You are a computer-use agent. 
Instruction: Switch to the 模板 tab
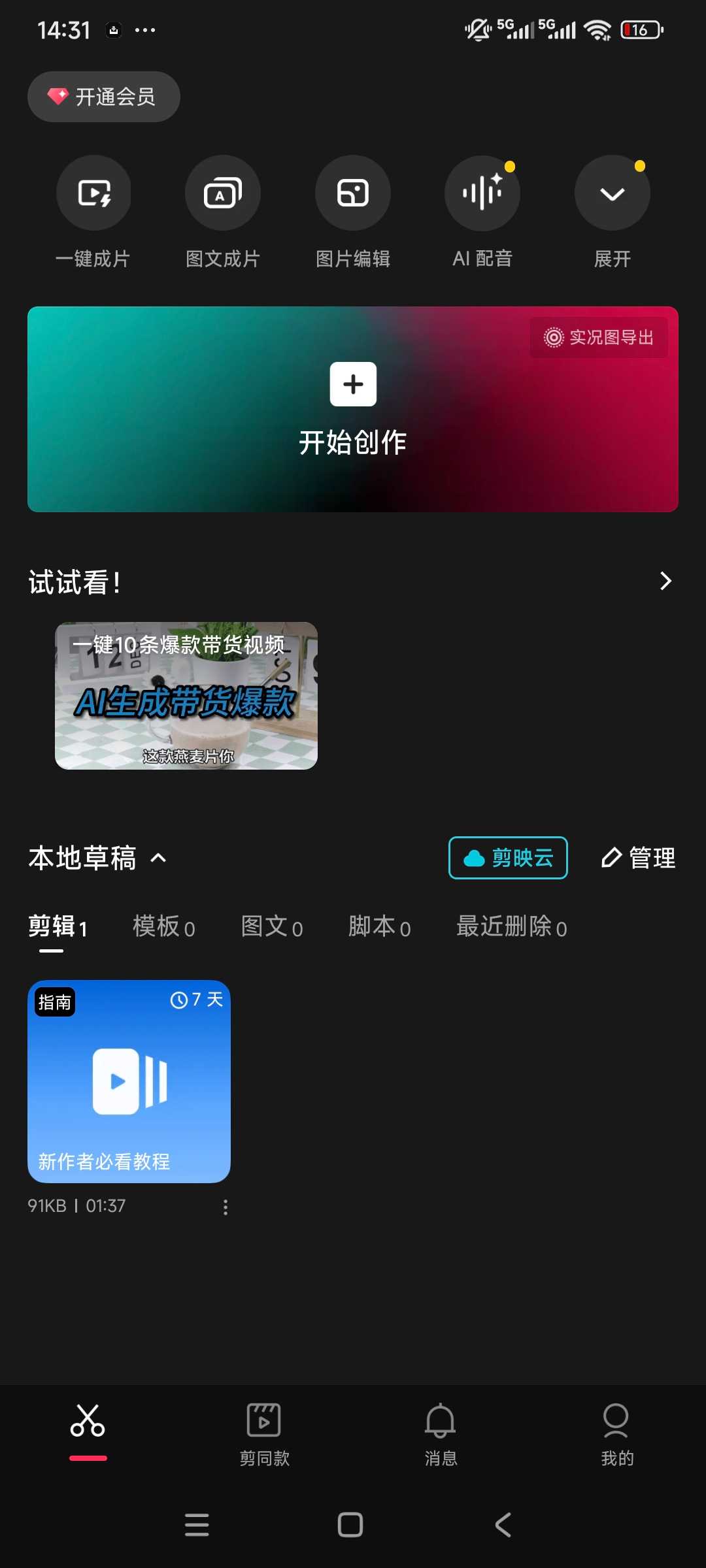click(163, 926)
